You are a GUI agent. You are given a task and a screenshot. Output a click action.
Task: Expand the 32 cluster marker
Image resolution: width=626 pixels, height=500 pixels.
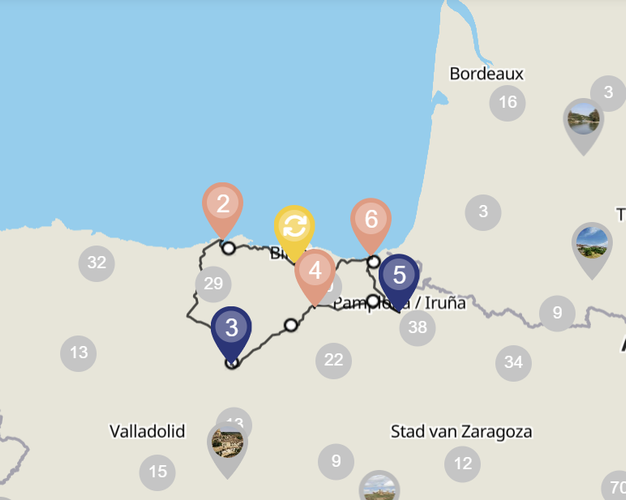coord(96,263)
